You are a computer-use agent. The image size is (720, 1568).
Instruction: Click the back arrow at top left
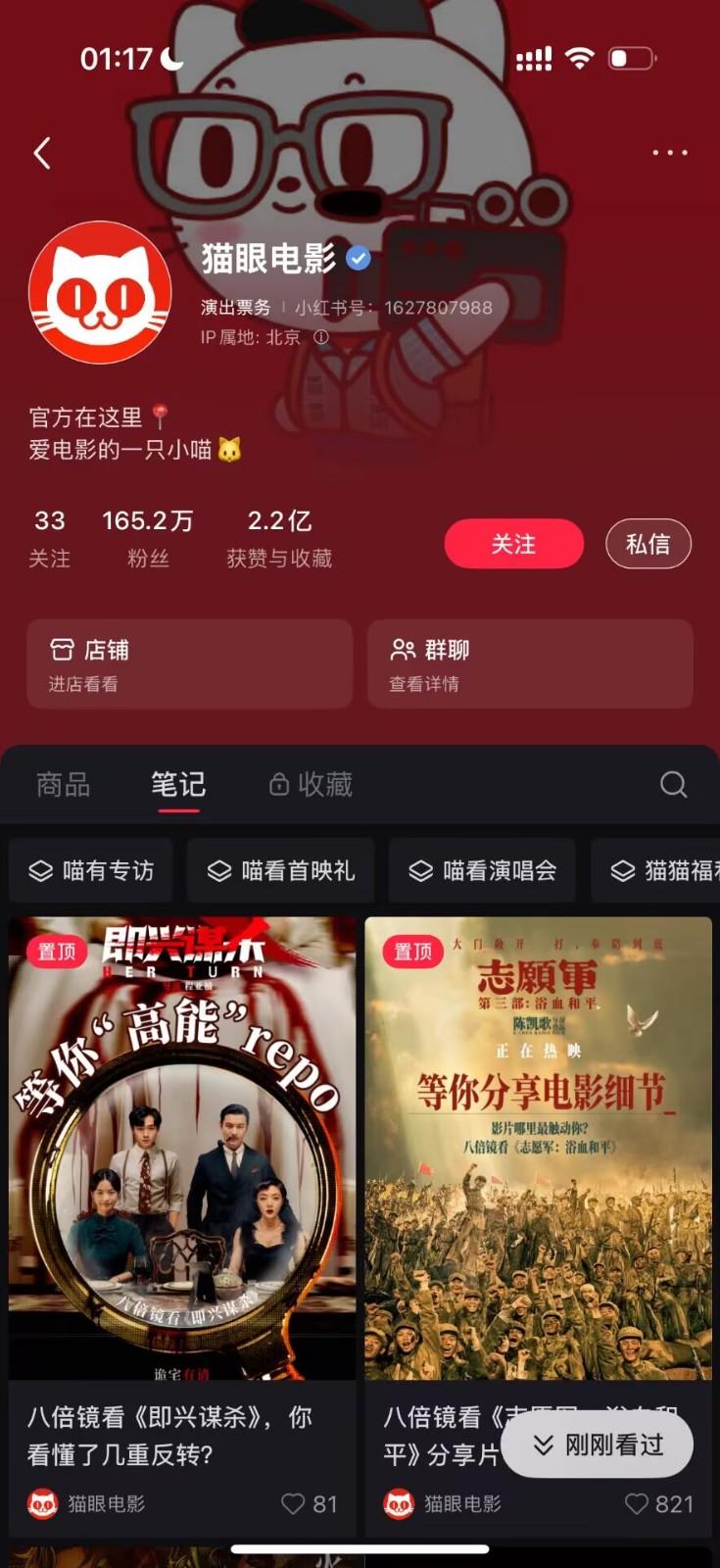(x=41, y=153)
